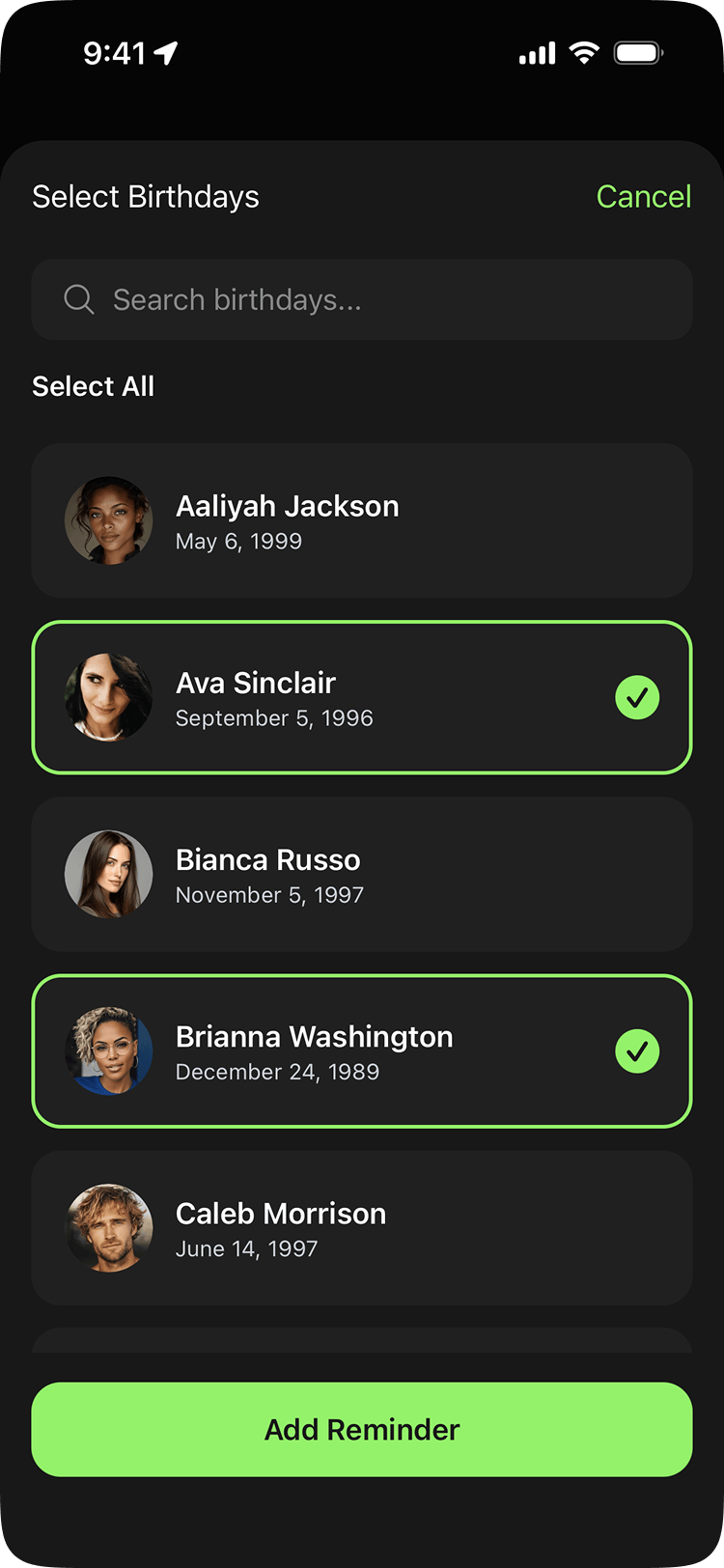Focus the Search birthdays field
Viewport: 724px width, 1568px height.
click(362, 299)
